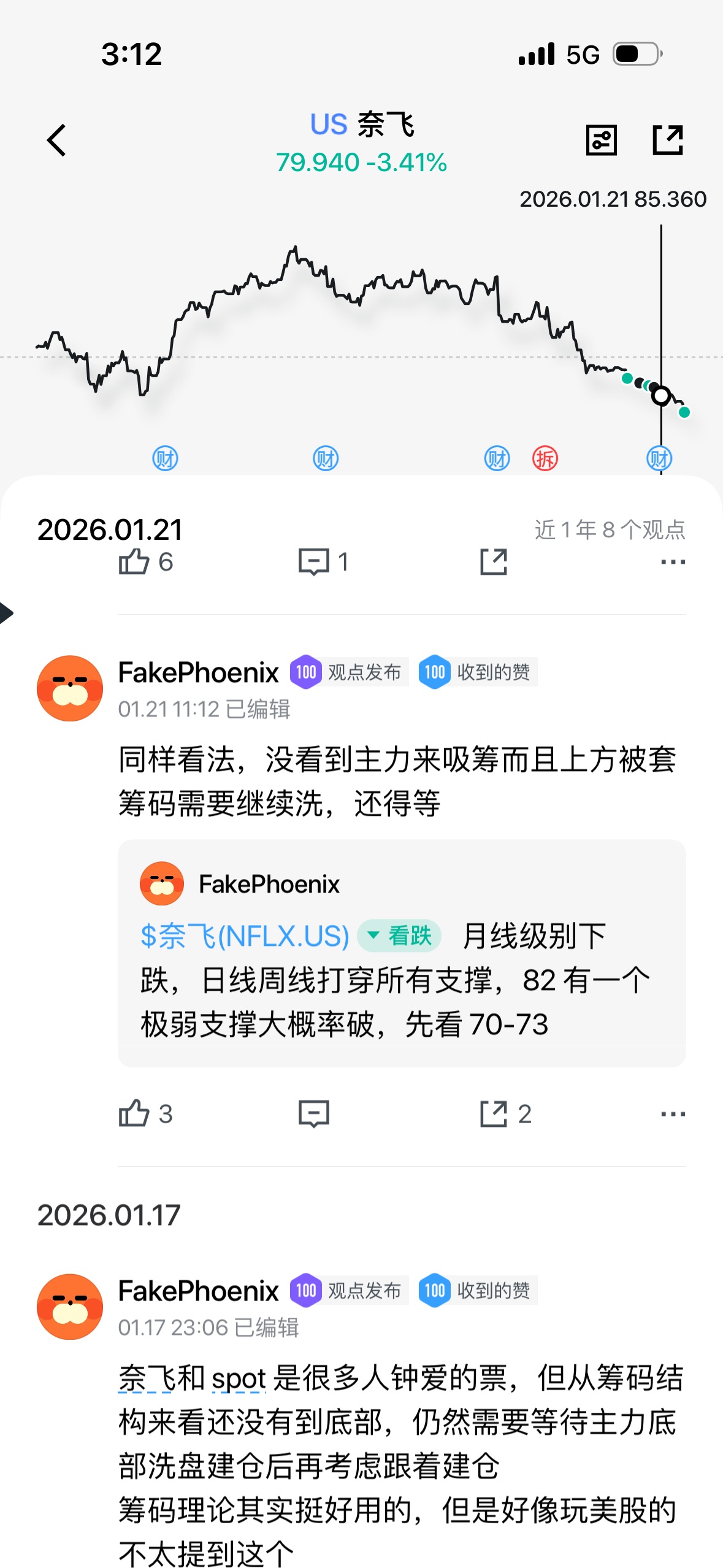This screenshot has height=1568, width=723.
Task: Open FakePhoenix's profile on the 01.21 11:12 post
Action: [x=69, y=688]
